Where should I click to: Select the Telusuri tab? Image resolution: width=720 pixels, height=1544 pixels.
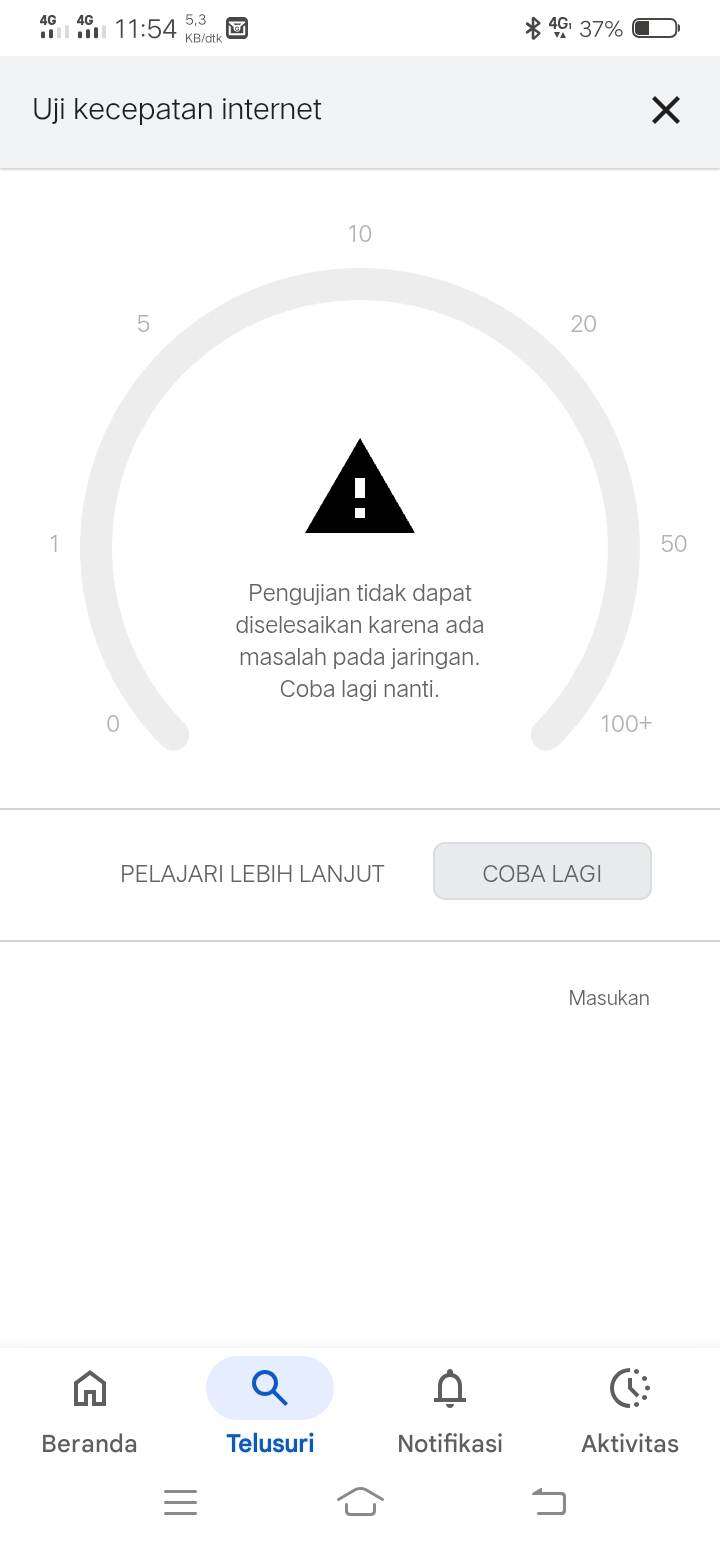click(270, 1411)
